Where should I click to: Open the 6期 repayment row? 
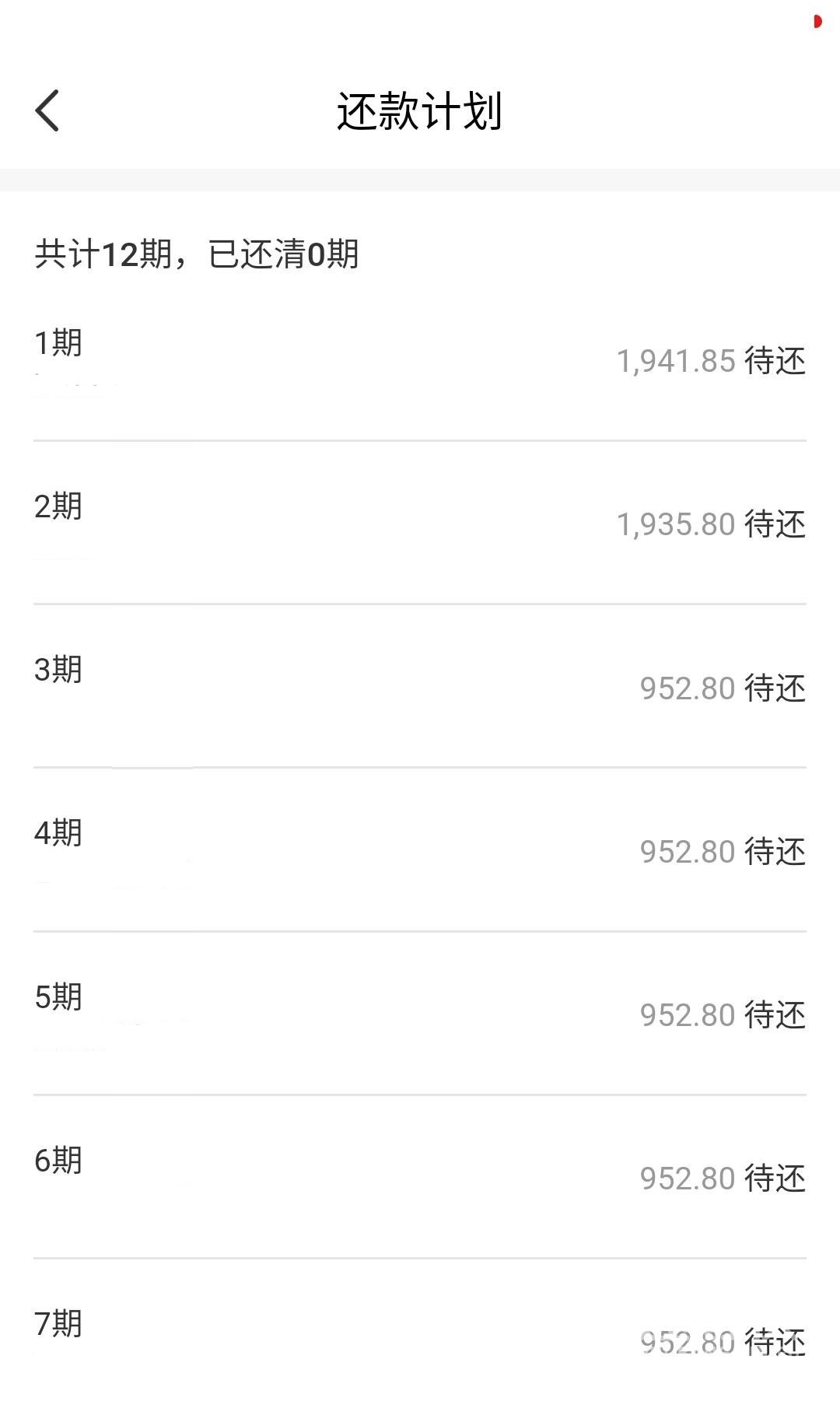420,1177
